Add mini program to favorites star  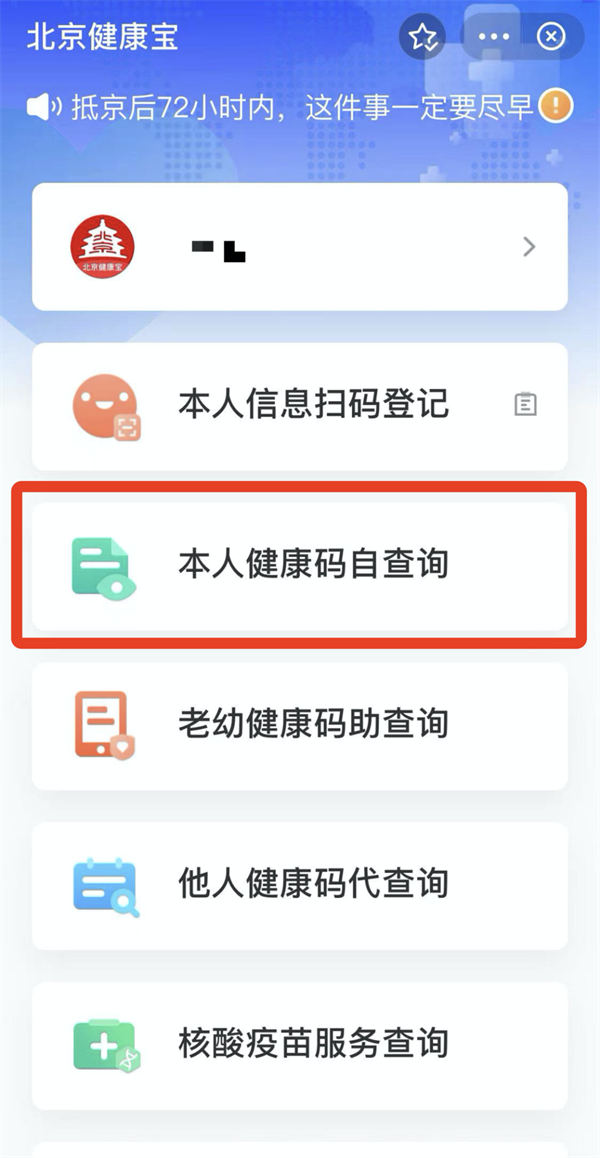(x=423, y=38)
